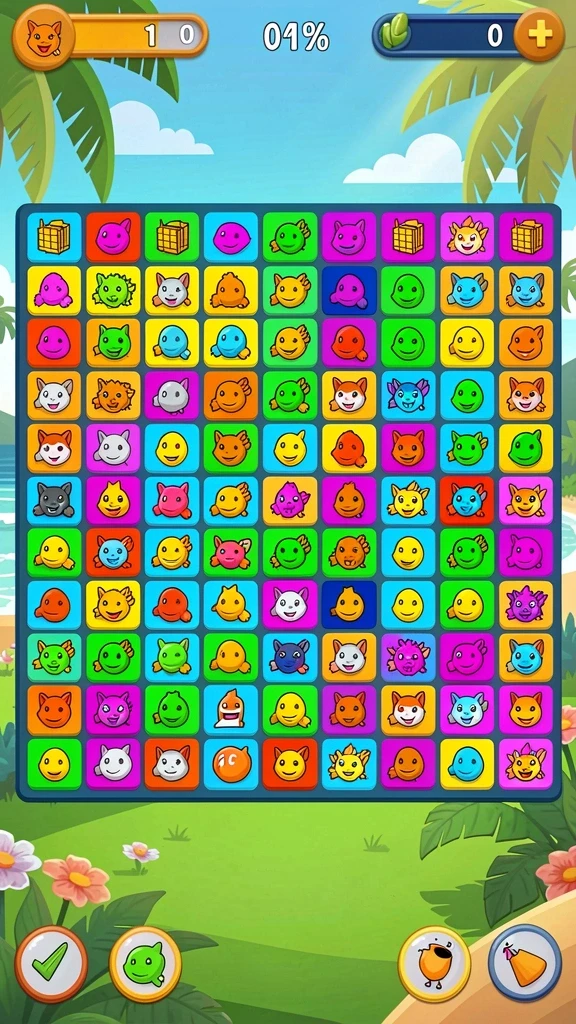Pick the purple spiky creature on orange tile
Viewport: 576px width, 1024px height.
526,605
